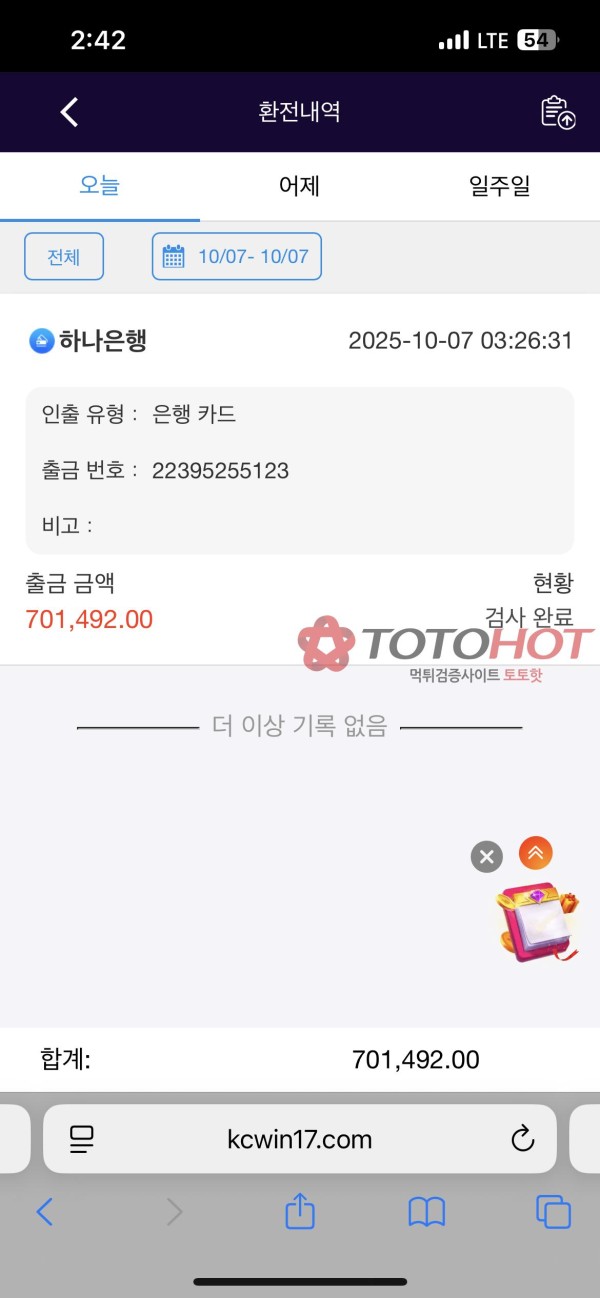Switch to the 일주일 tab

click(x=499, y=186)
